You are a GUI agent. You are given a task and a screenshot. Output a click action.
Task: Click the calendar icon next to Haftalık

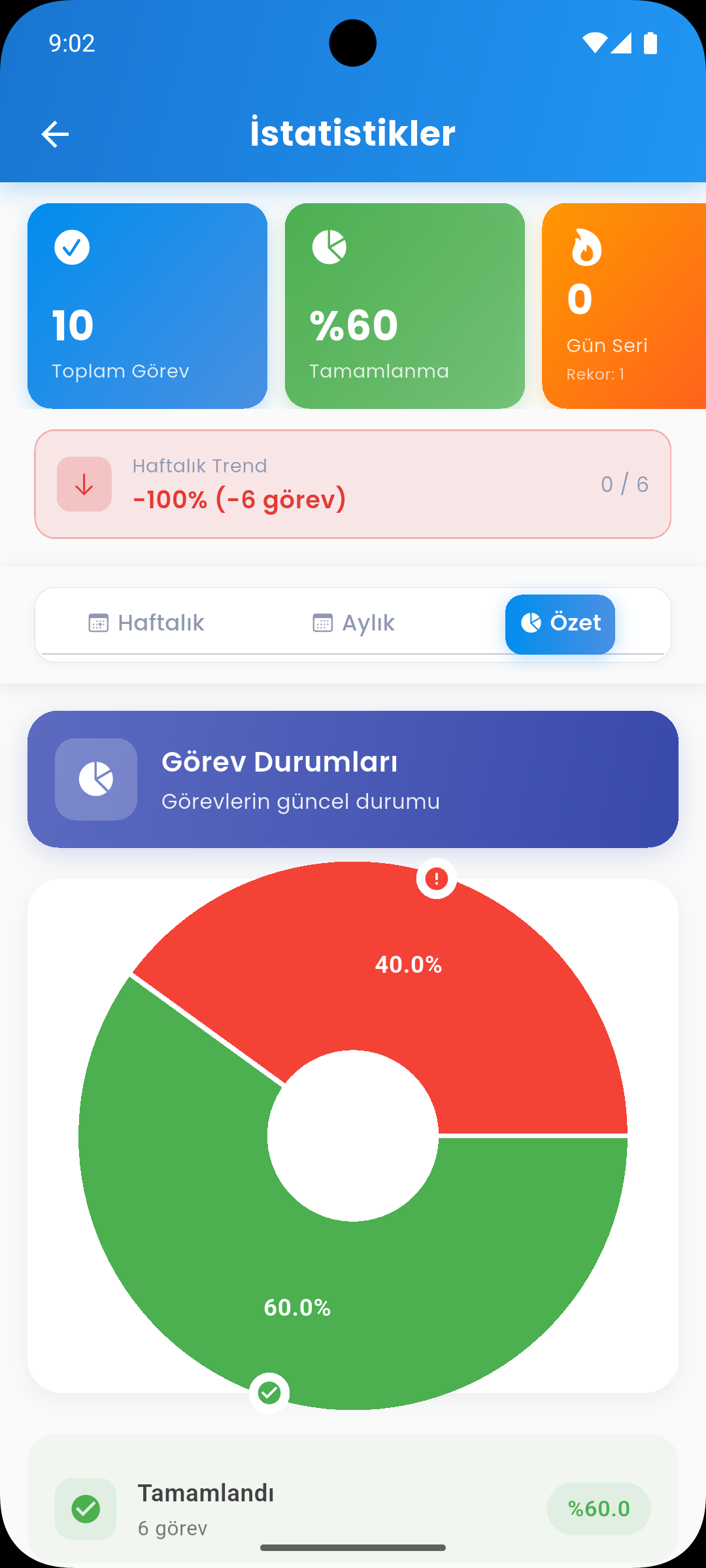point(97,623)
